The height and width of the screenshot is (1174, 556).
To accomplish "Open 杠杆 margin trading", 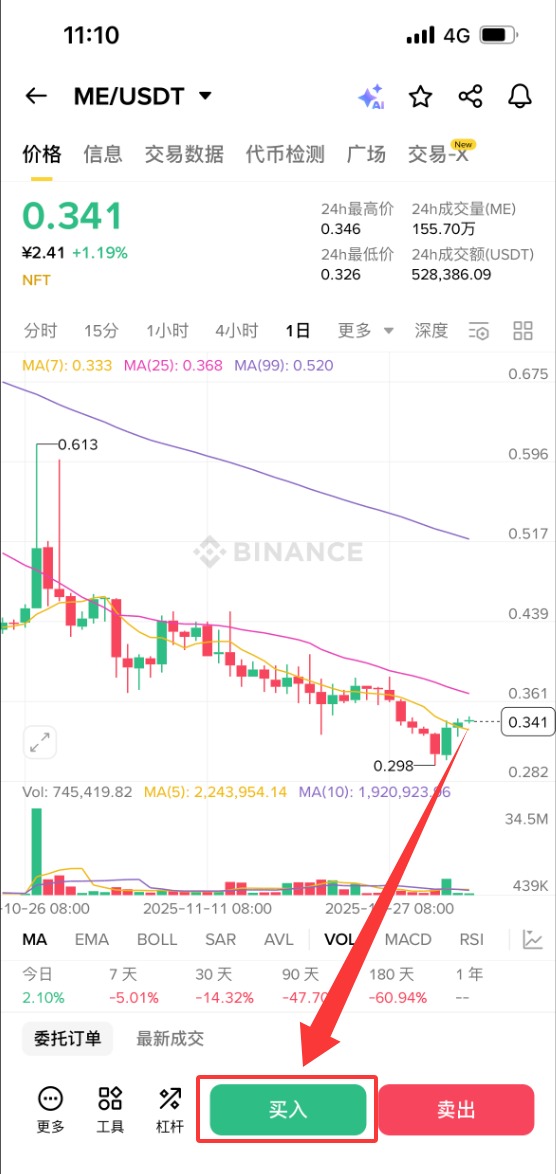I will click(170, 1110).
